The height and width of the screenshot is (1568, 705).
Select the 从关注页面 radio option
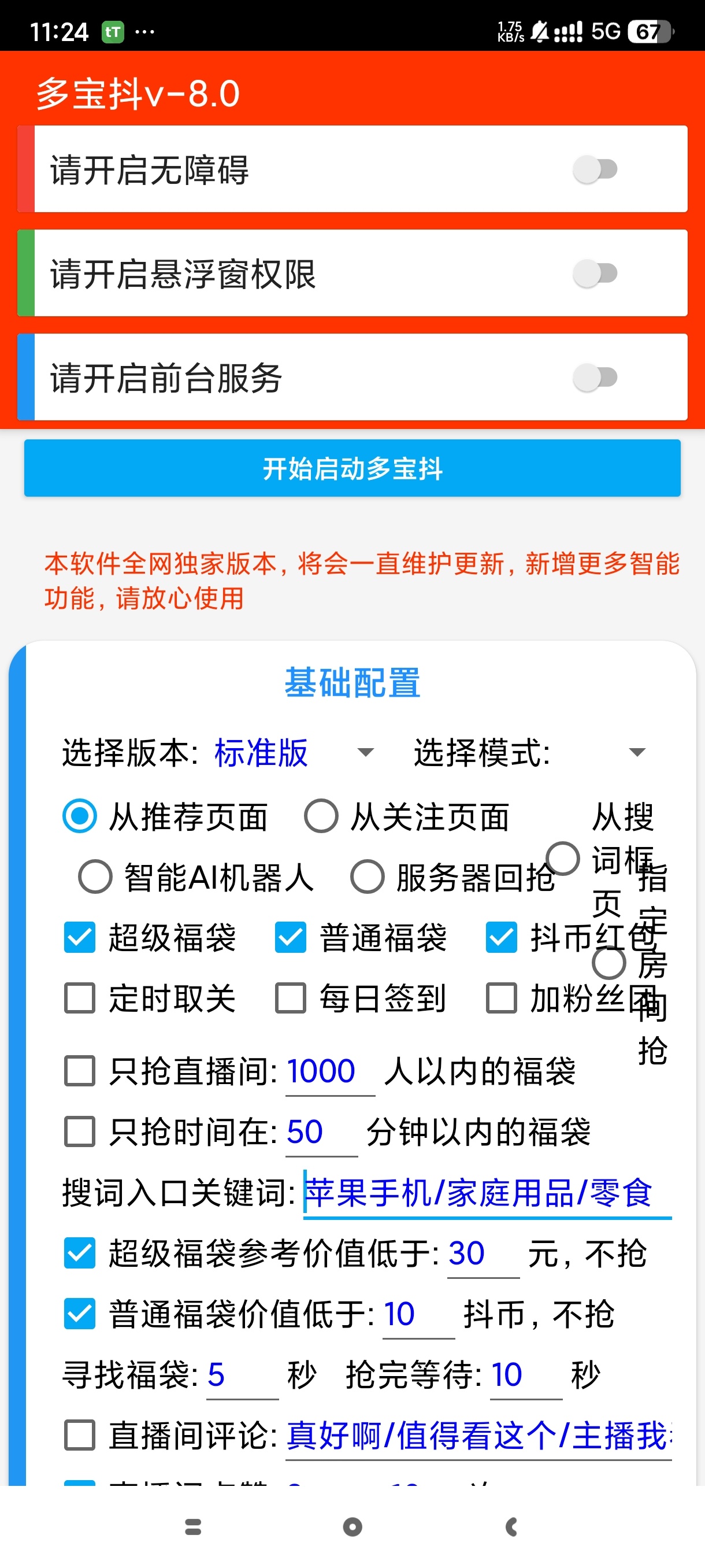coord(321,816)
